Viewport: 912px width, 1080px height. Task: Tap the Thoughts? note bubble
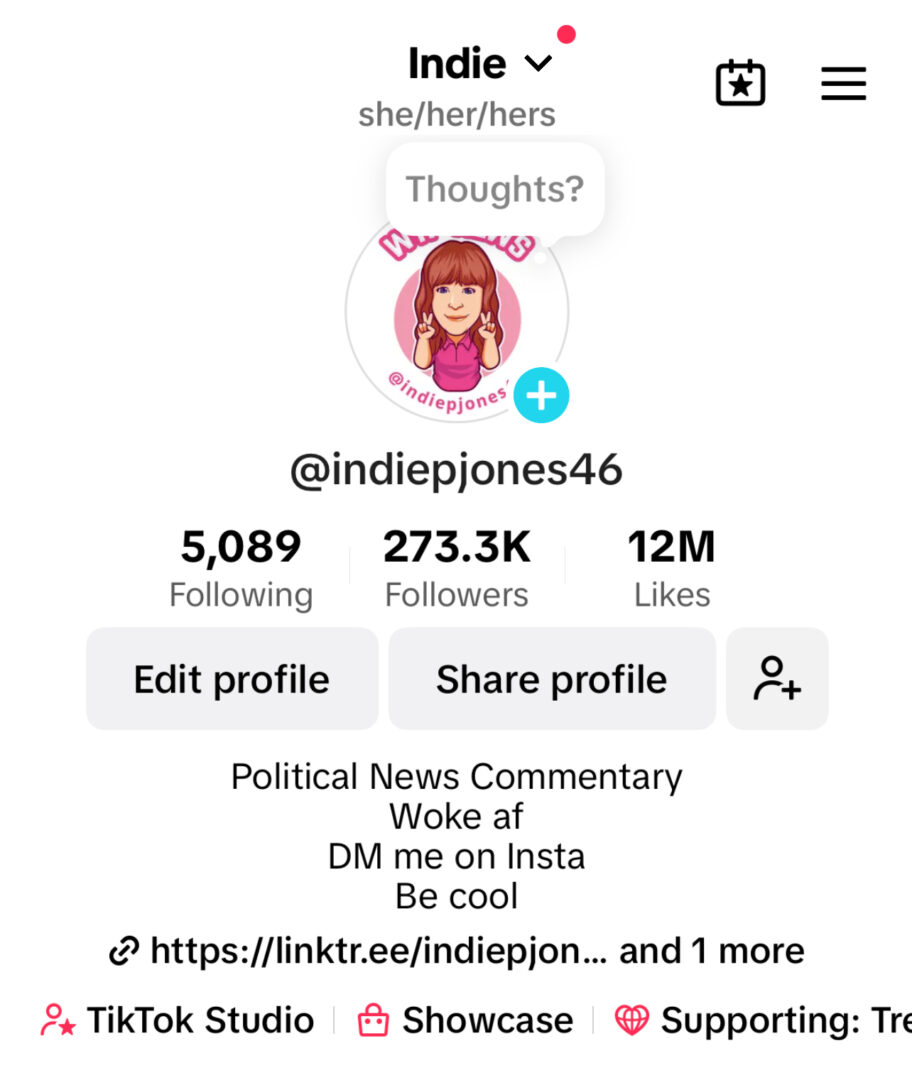[x=494, y=189]
